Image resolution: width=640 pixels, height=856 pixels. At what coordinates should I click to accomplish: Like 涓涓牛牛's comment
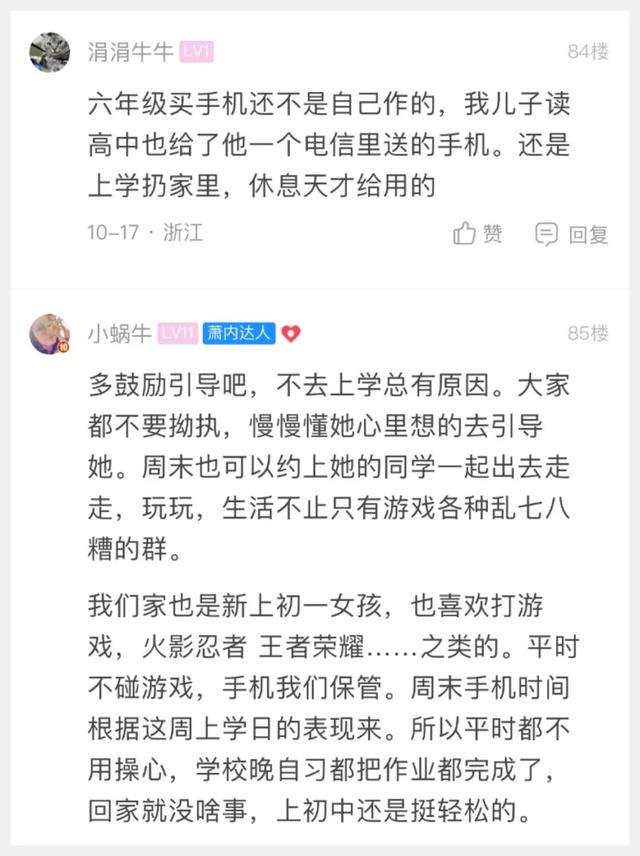pos(478,234)
